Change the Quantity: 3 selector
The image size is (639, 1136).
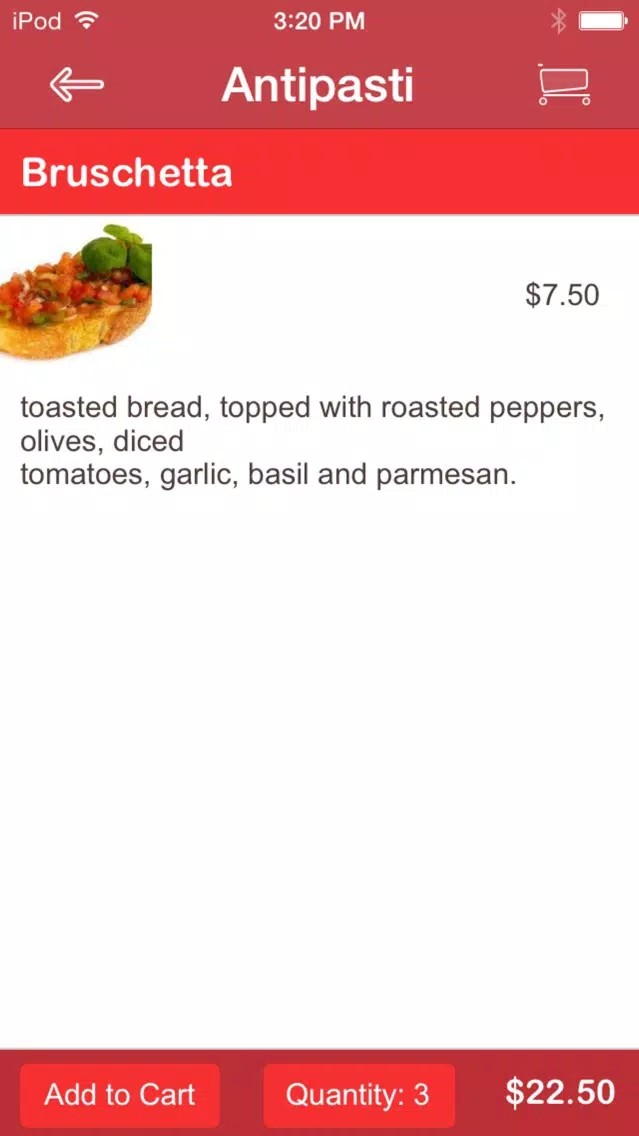coord(359,1095)
